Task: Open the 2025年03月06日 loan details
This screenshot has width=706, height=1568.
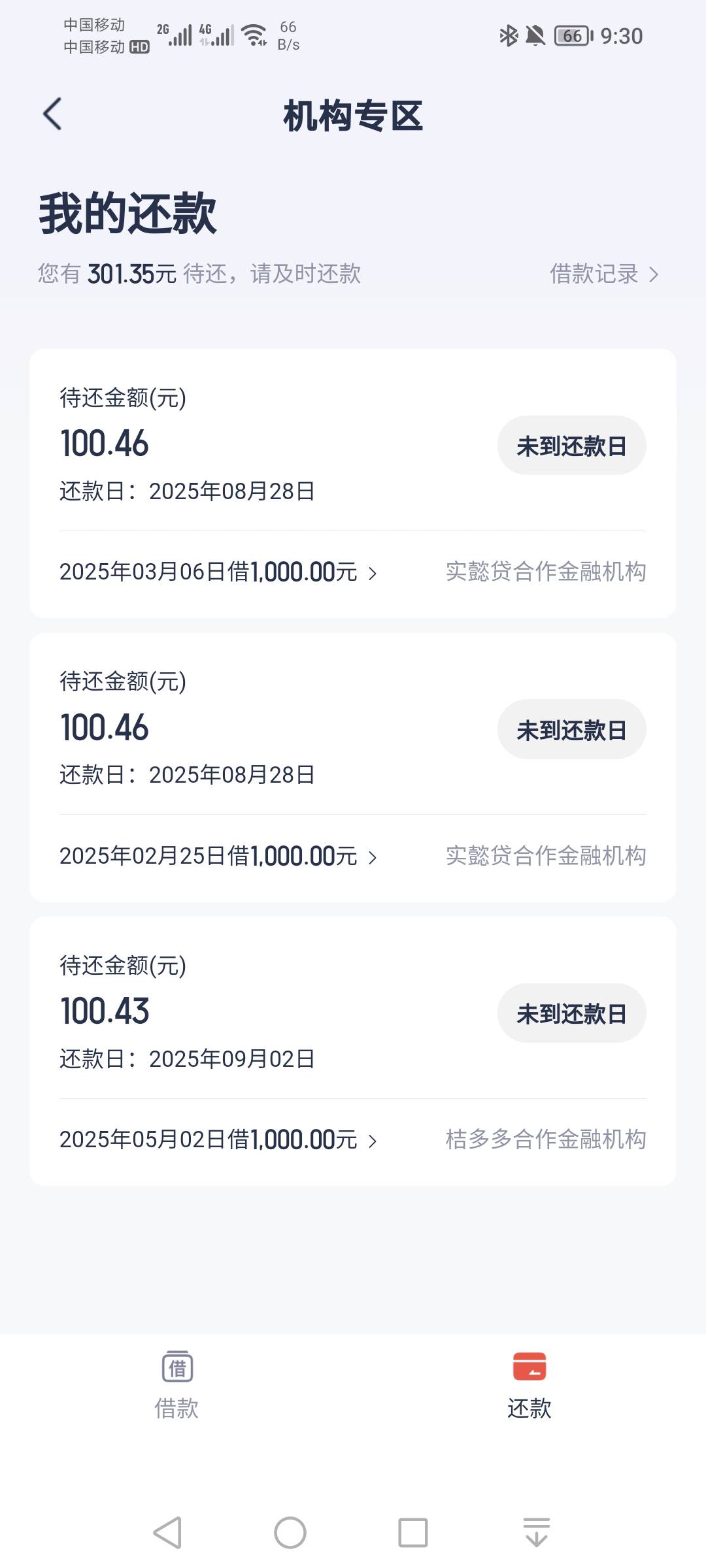Action: [218, 572]
